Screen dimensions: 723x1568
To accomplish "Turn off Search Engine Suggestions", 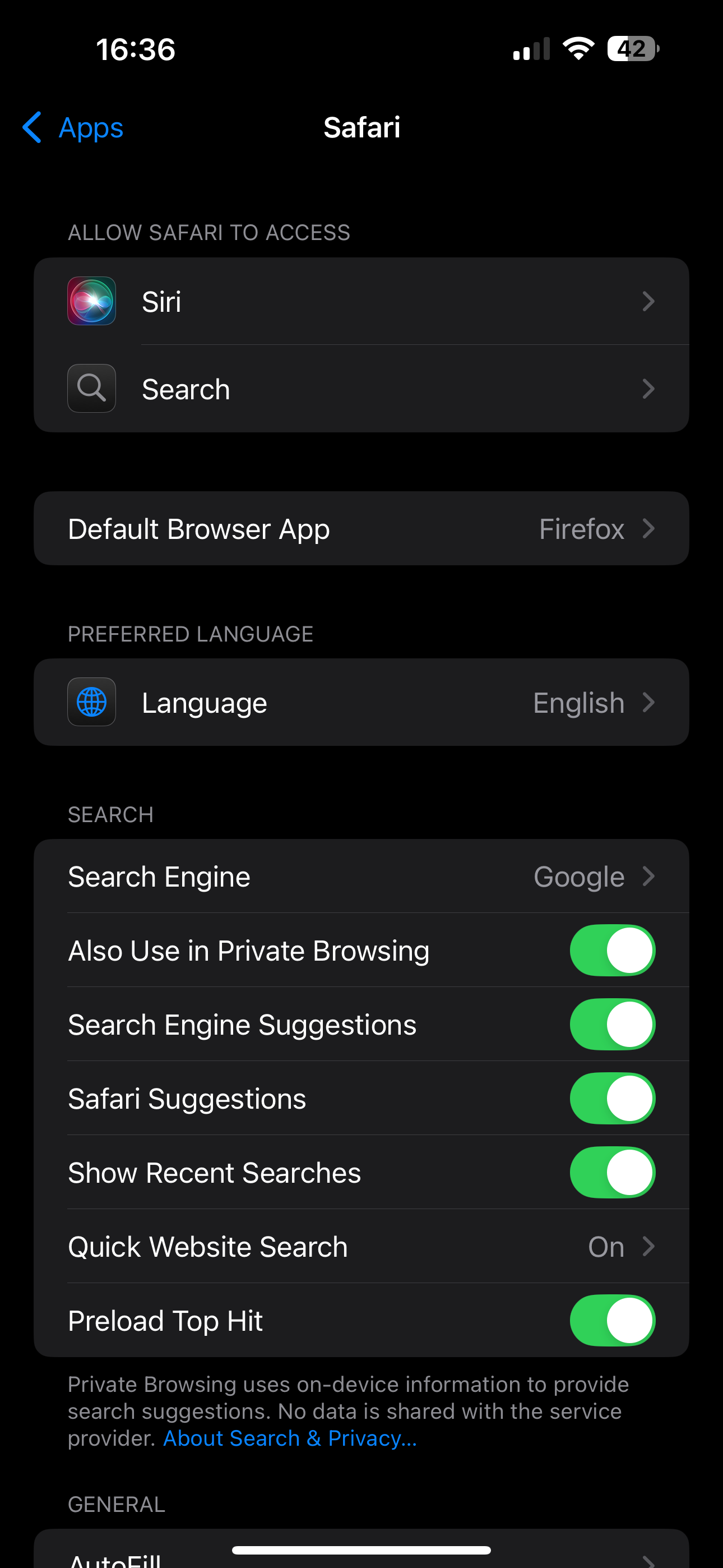I will click(x=611, y=1025).
